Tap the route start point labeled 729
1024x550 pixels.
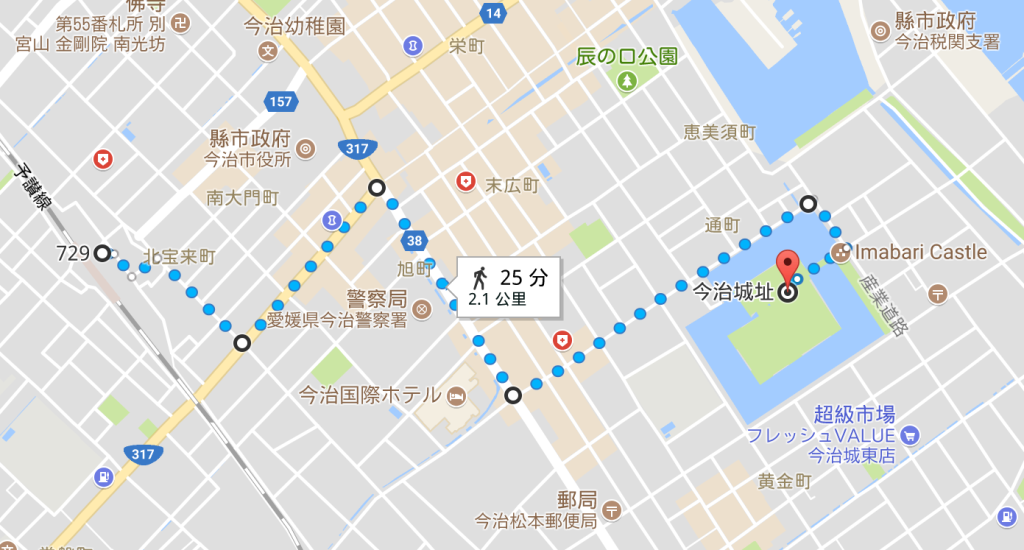coord(101,253)
